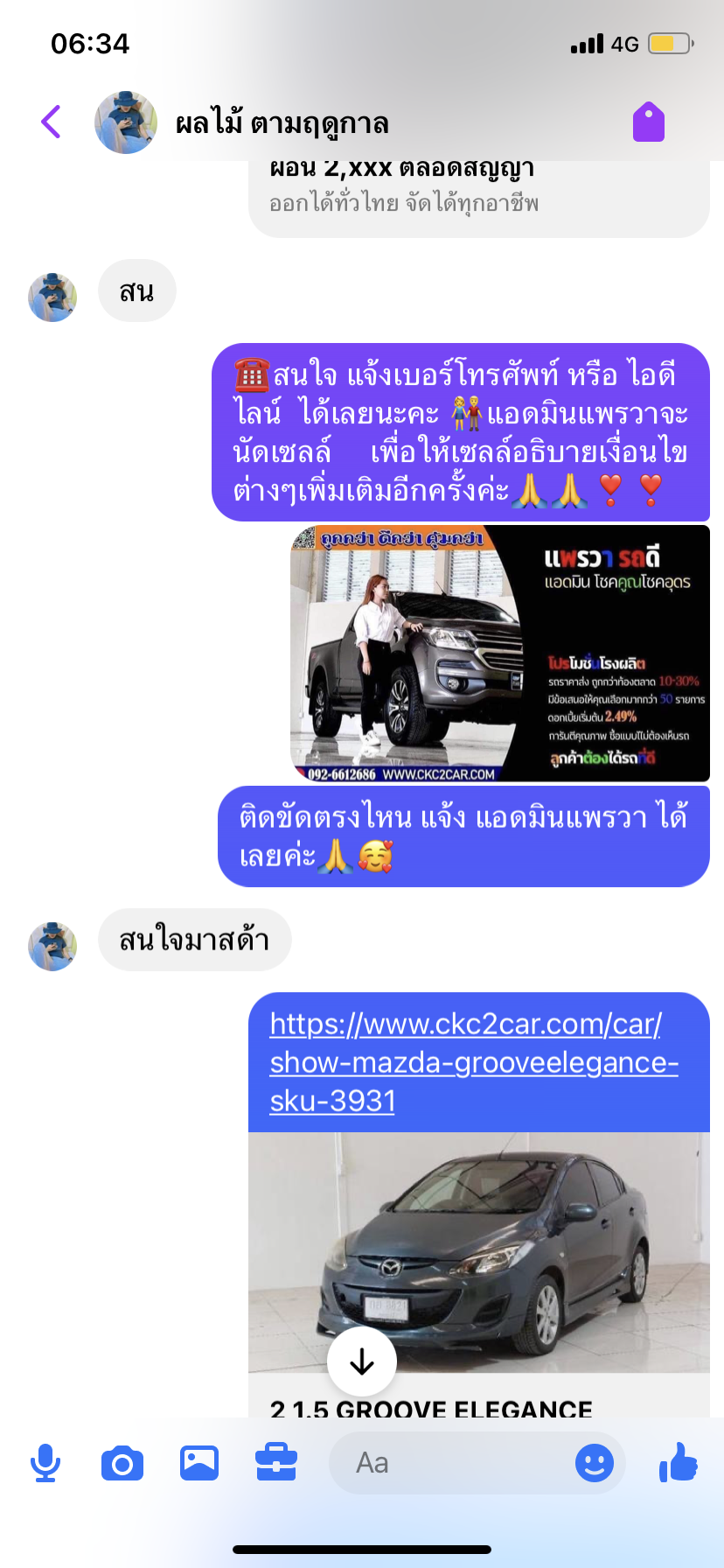Jump to latest message with down arrow
Viewport: 724px width, 1568px height.
(362, 1361)
